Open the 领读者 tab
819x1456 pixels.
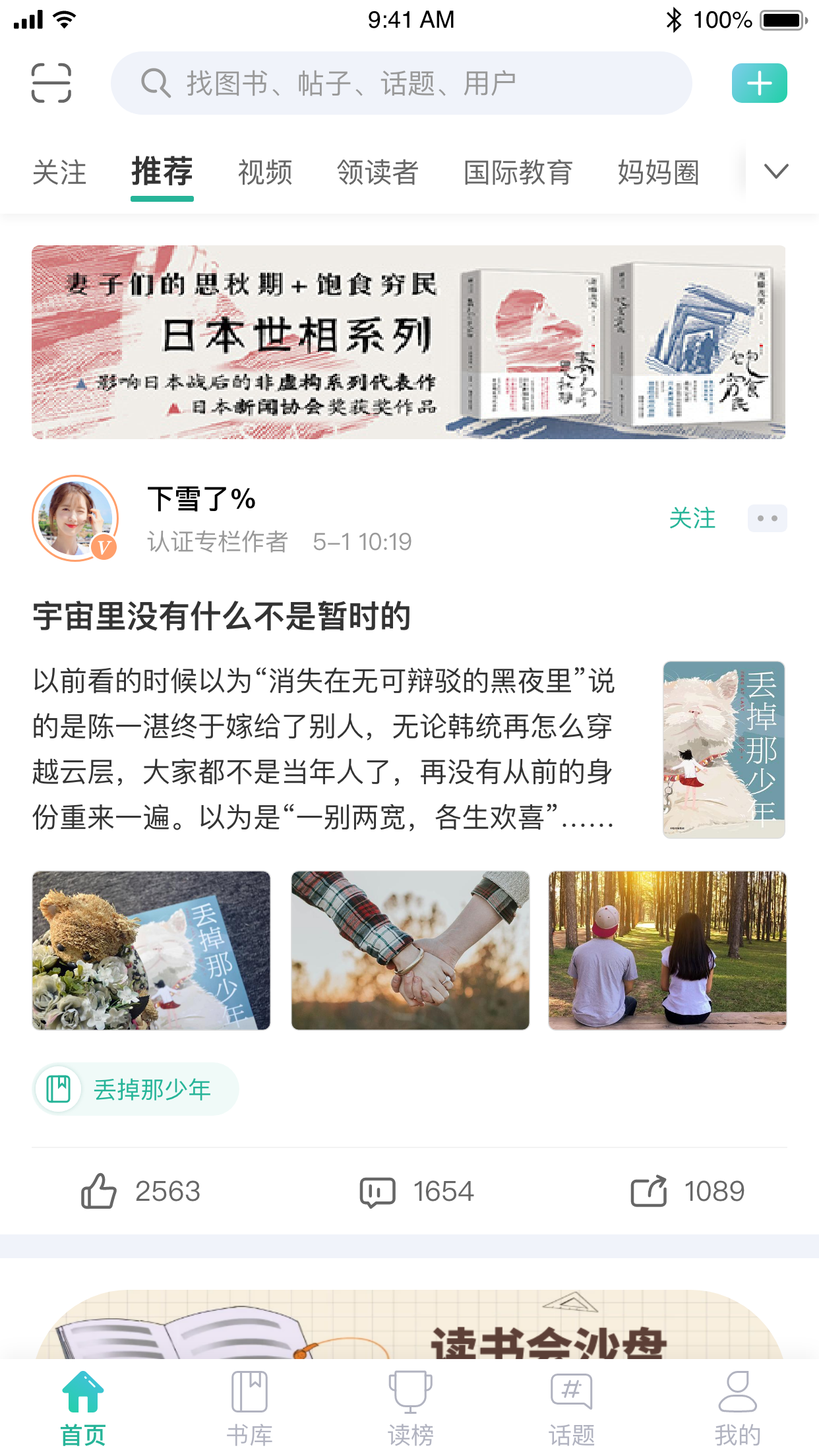(377, 173)
